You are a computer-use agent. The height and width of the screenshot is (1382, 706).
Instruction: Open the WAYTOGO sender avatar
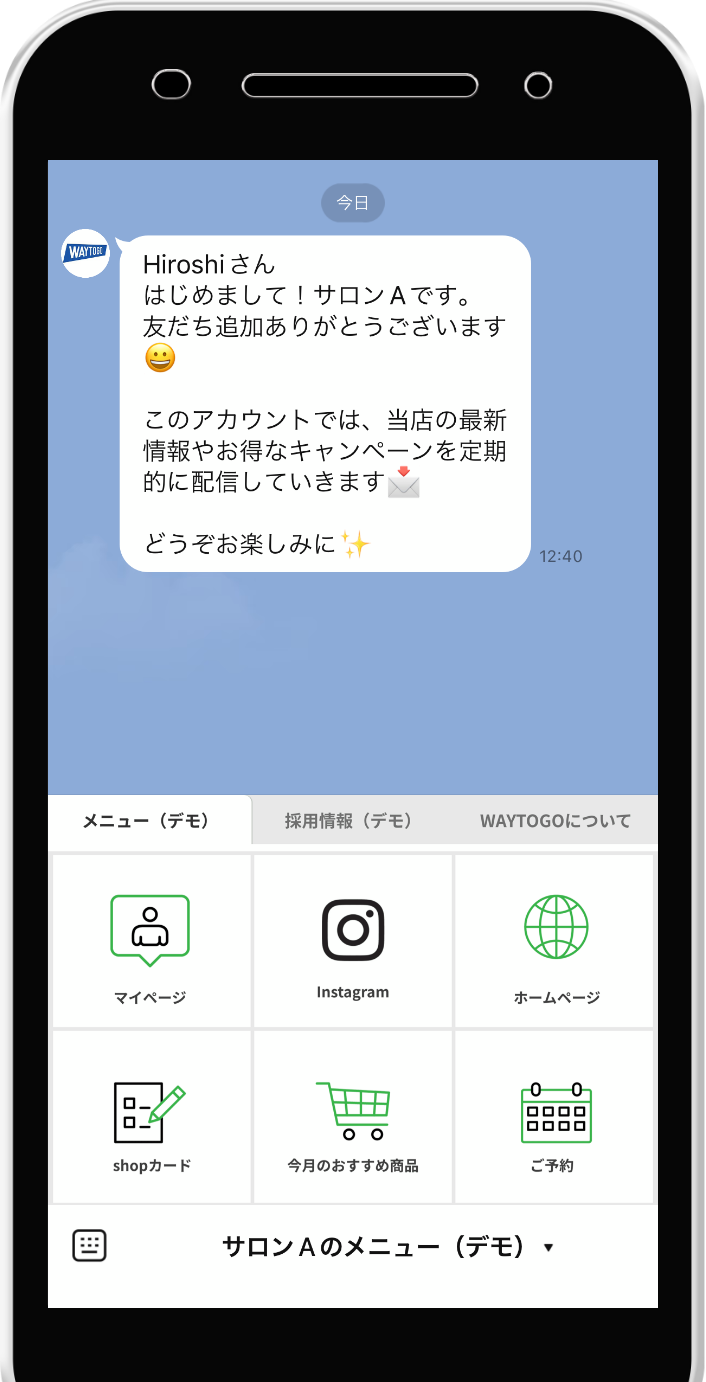point(86,254)
